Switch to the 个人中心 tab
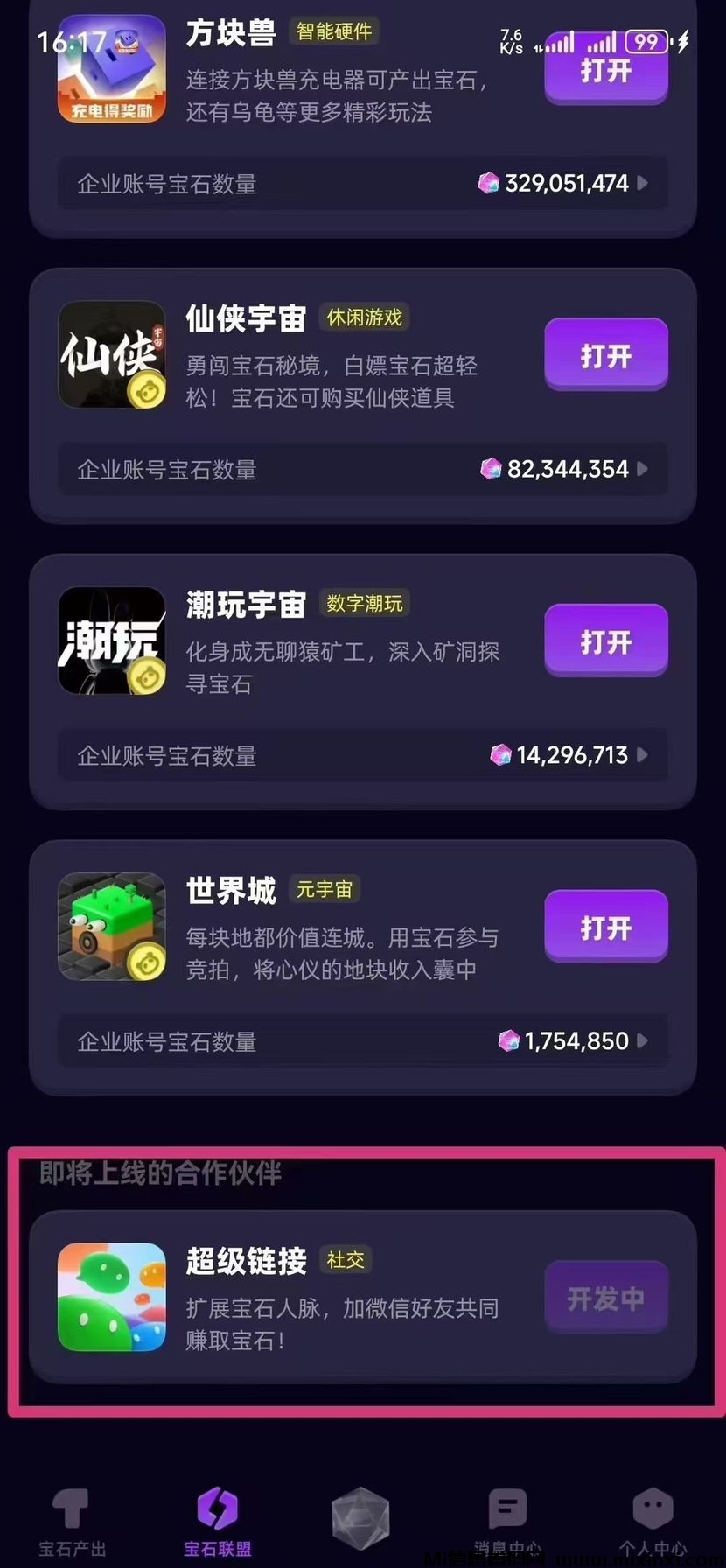726x1568 pixels. pyautogui.click(x=653, y=1521)
